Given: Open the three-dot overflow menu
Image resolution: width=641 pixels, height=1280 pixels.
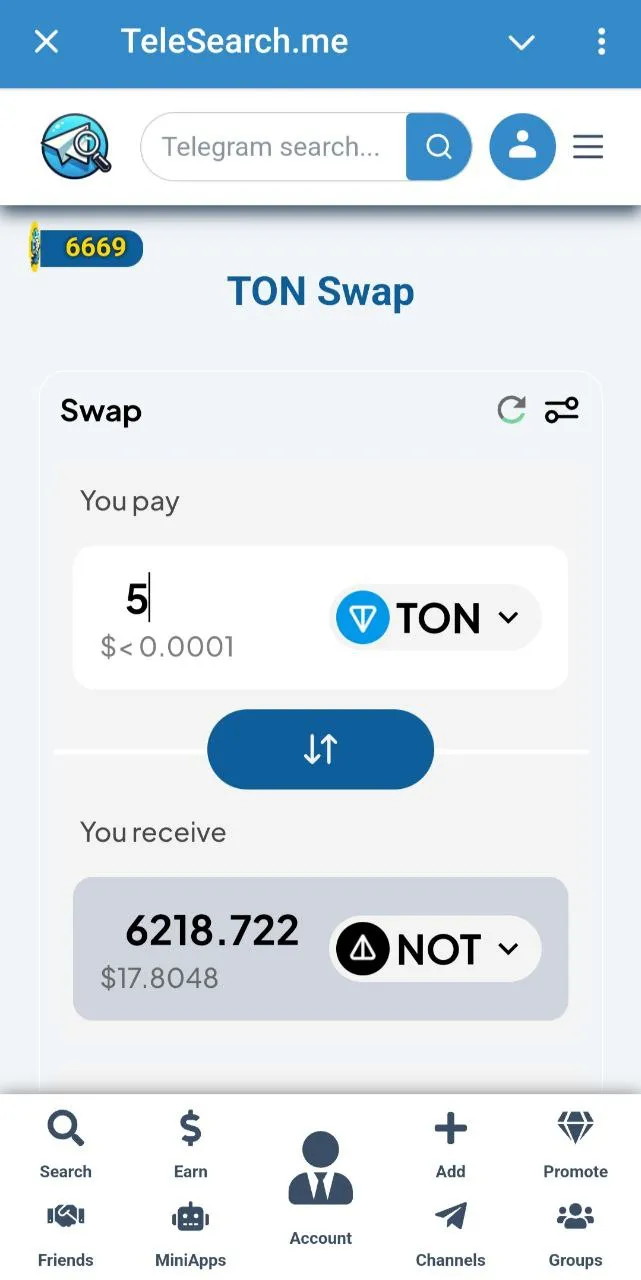Looking at the screenshot, I should click(x=601, y=42).
